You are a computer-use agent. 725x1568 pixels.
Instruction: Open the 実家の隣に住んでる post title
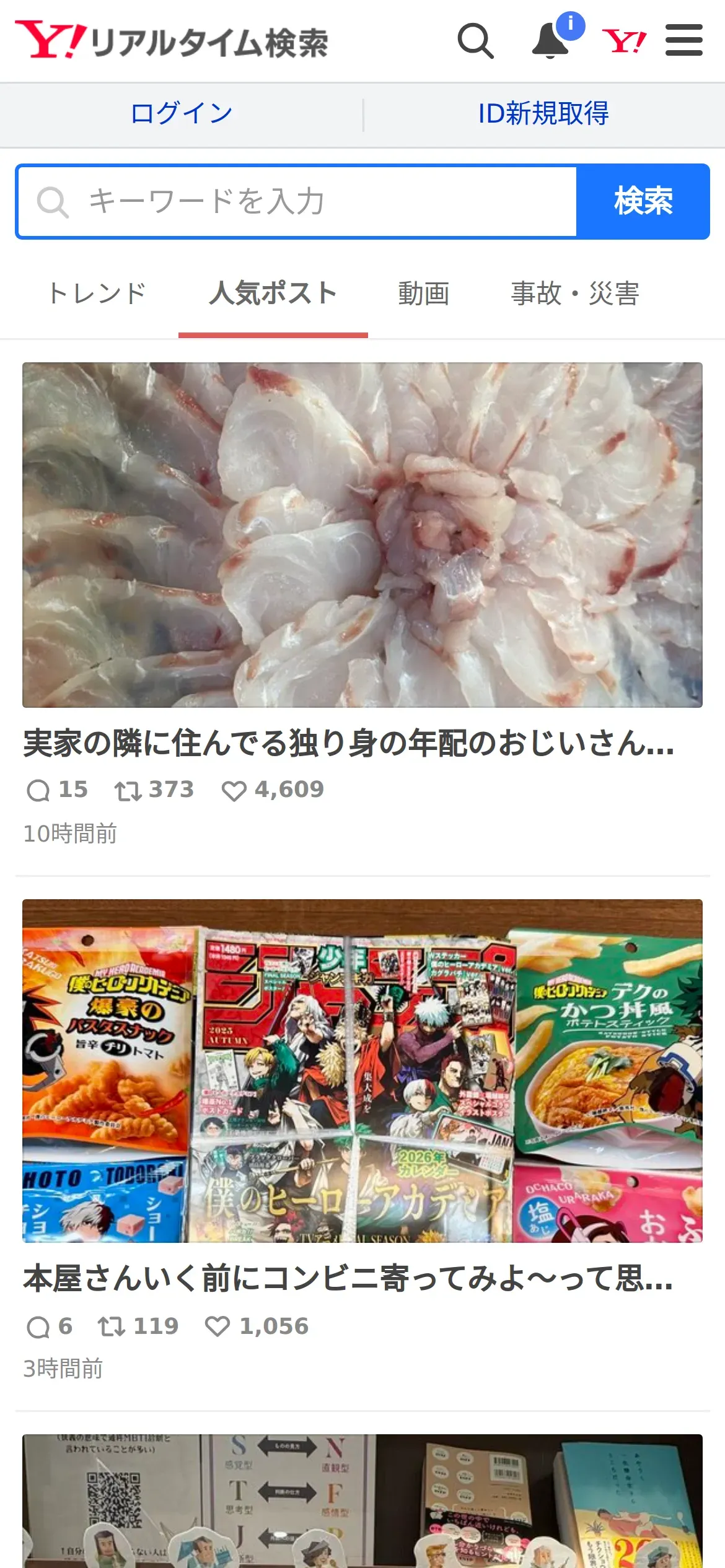(x=348, y=743)
